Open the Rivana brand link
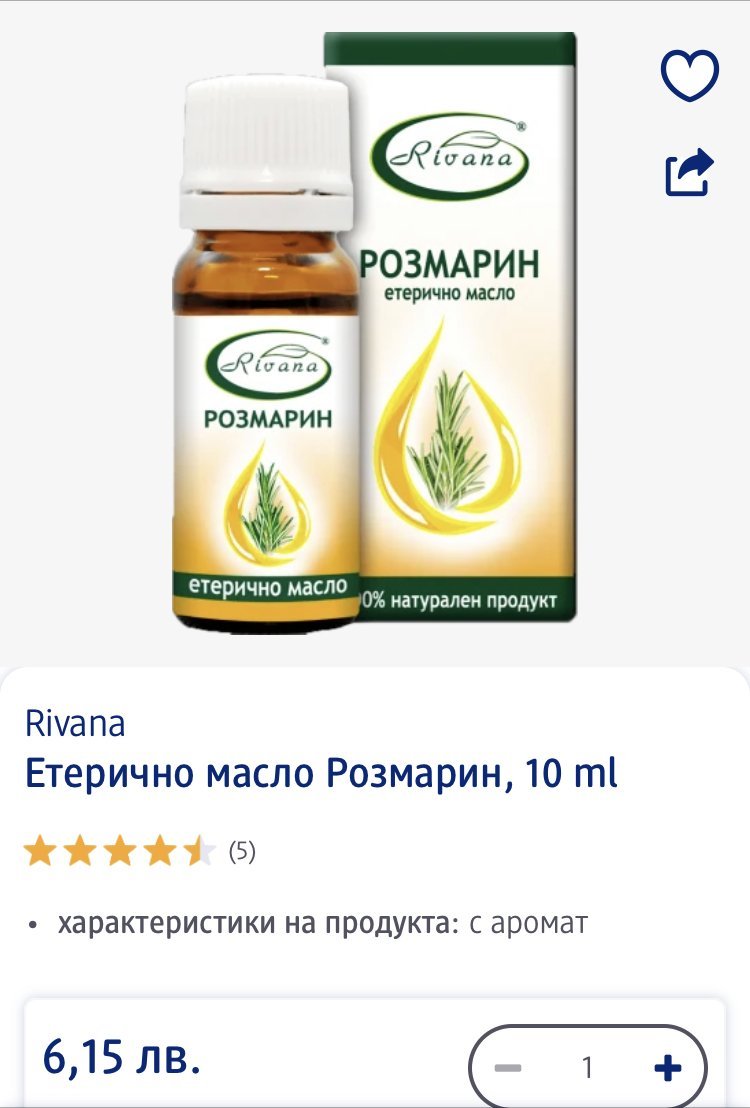This screenshot has width=750, height=1108. [75, 723]
